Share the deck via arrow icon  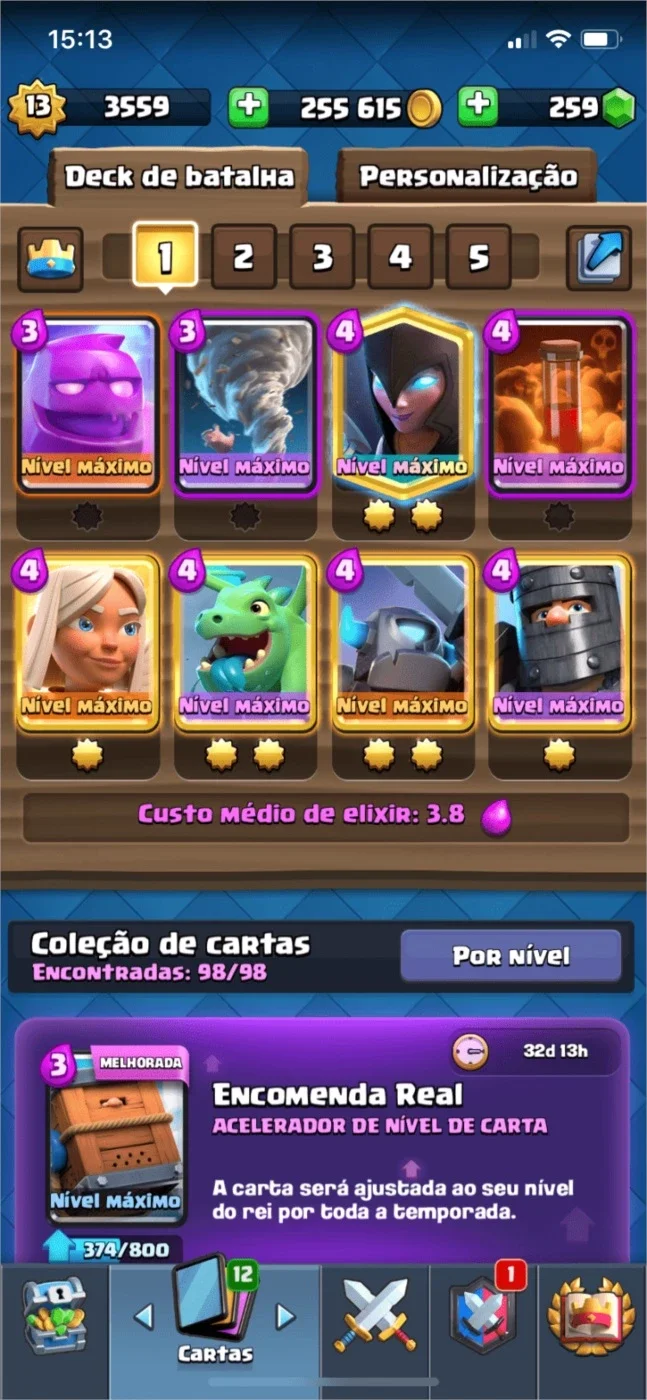(x=598, y=258)
